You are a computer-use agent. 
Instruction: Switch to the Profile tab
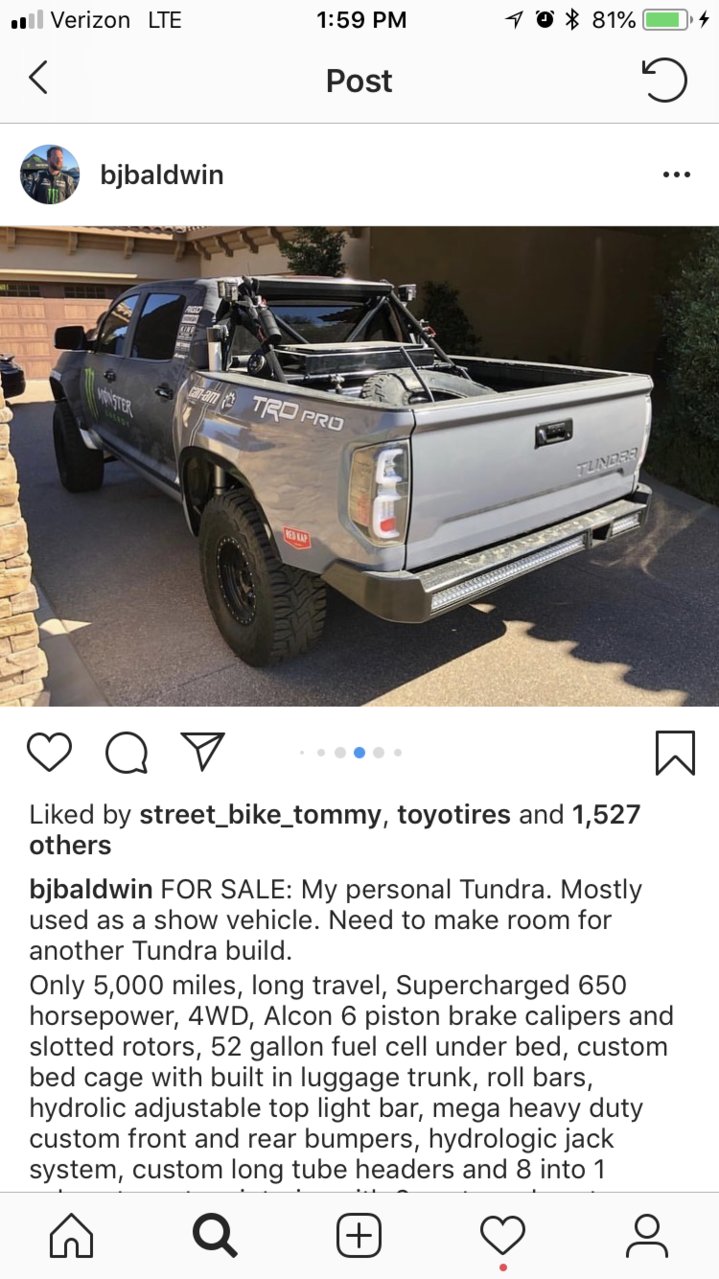pyautogui.click(x=646, y=1236)
